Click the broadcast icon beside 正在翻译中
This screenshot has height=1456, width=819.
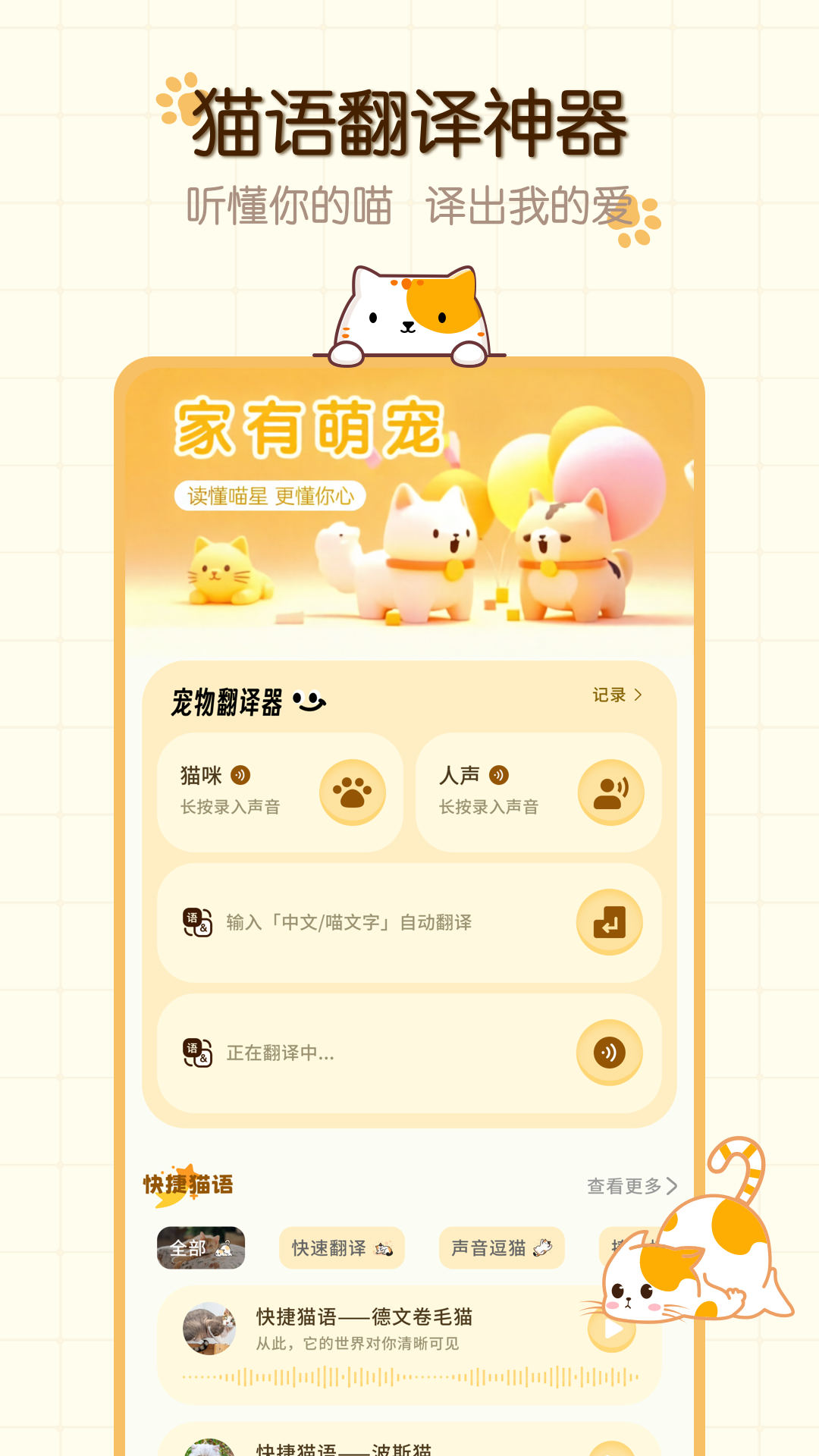coord(610,1053)
